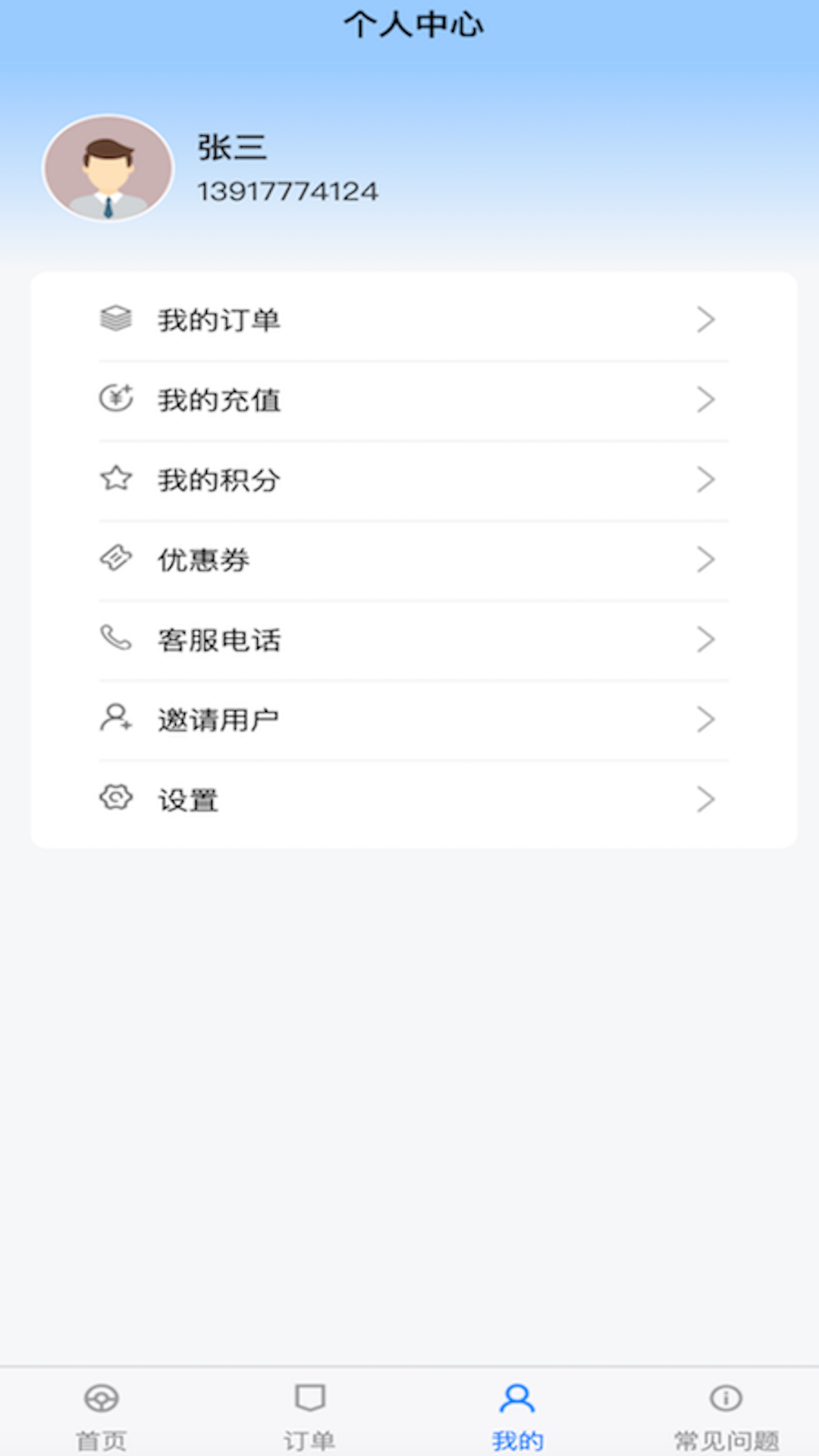Open the chevron next to 我的充值
The image size is (819, 1456).
pyautogui.click(x=707, y=400)
